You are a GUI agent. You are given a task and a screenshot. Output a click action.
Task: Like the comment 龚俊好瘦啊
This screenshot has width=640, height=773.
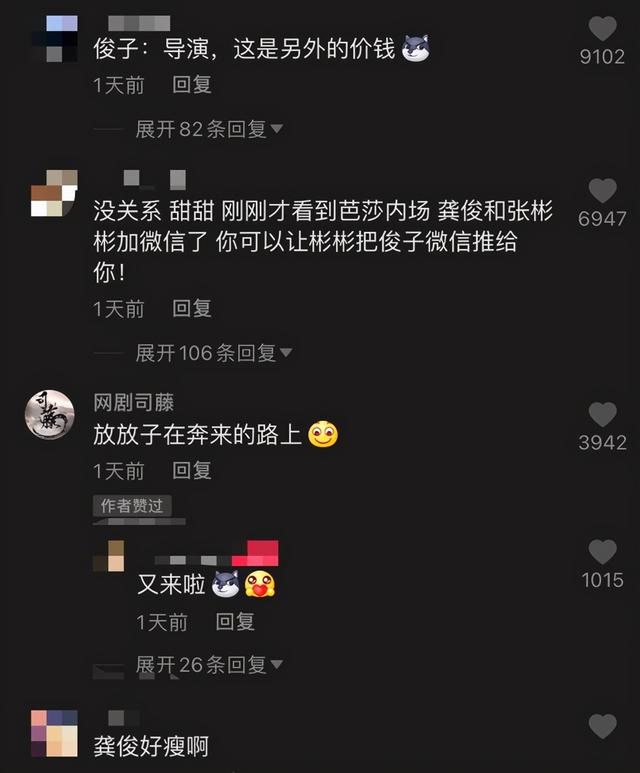602,727
